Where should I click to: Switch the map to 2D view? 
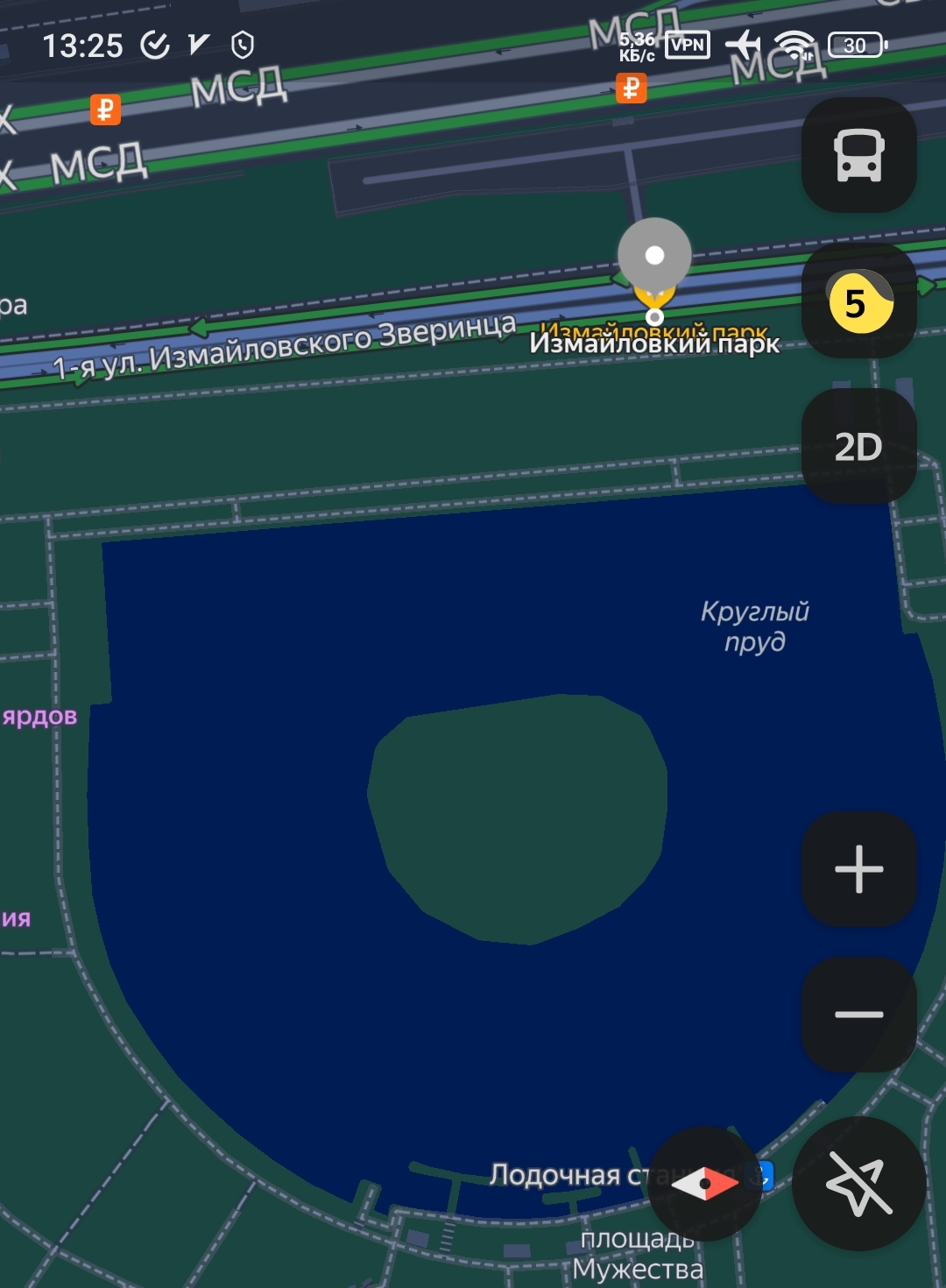858,447
